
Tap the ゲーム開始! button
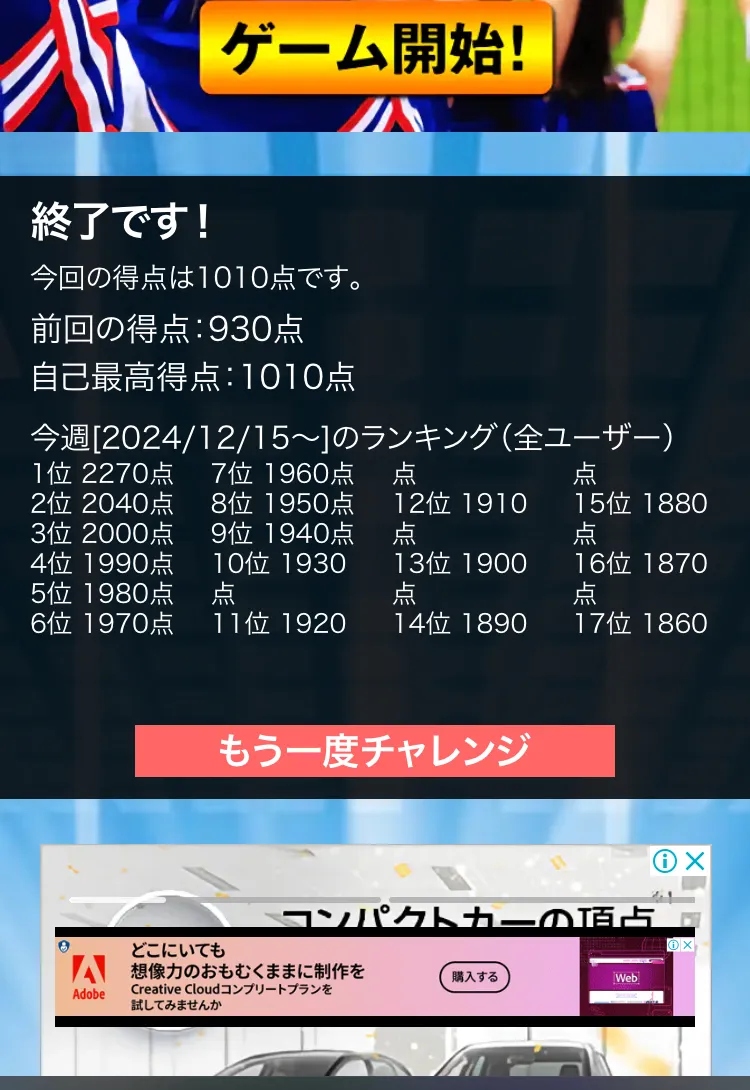[376, 47]
